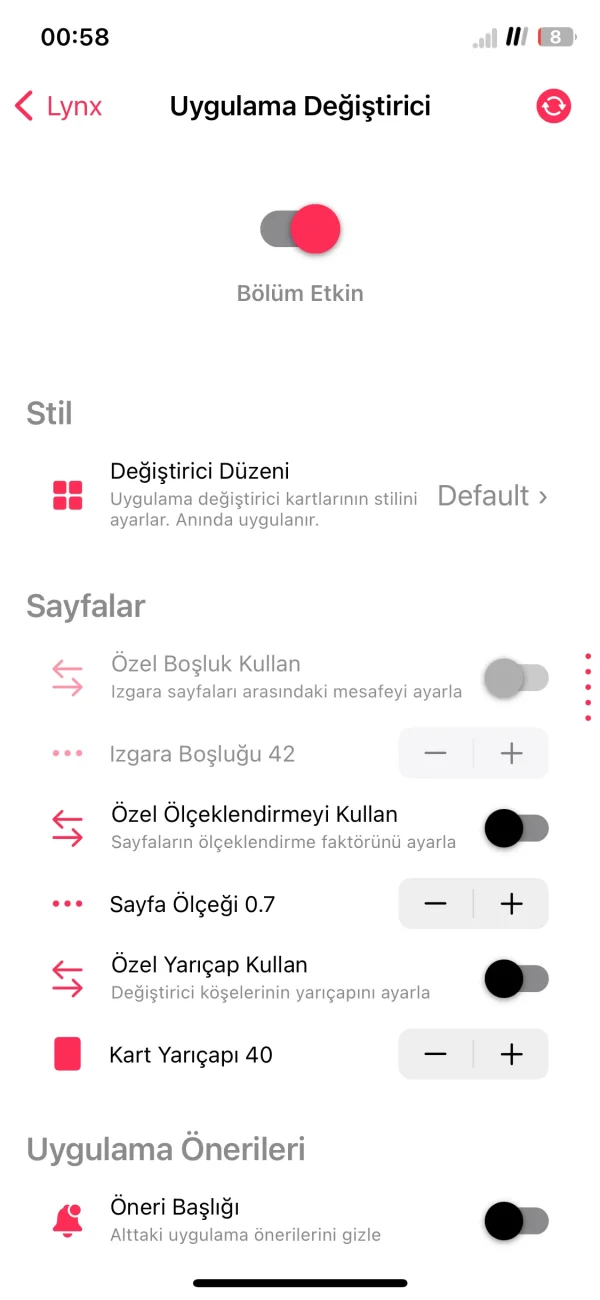Toggle Özel Yarıçap Kullan switch

click(x=516, y=979)
